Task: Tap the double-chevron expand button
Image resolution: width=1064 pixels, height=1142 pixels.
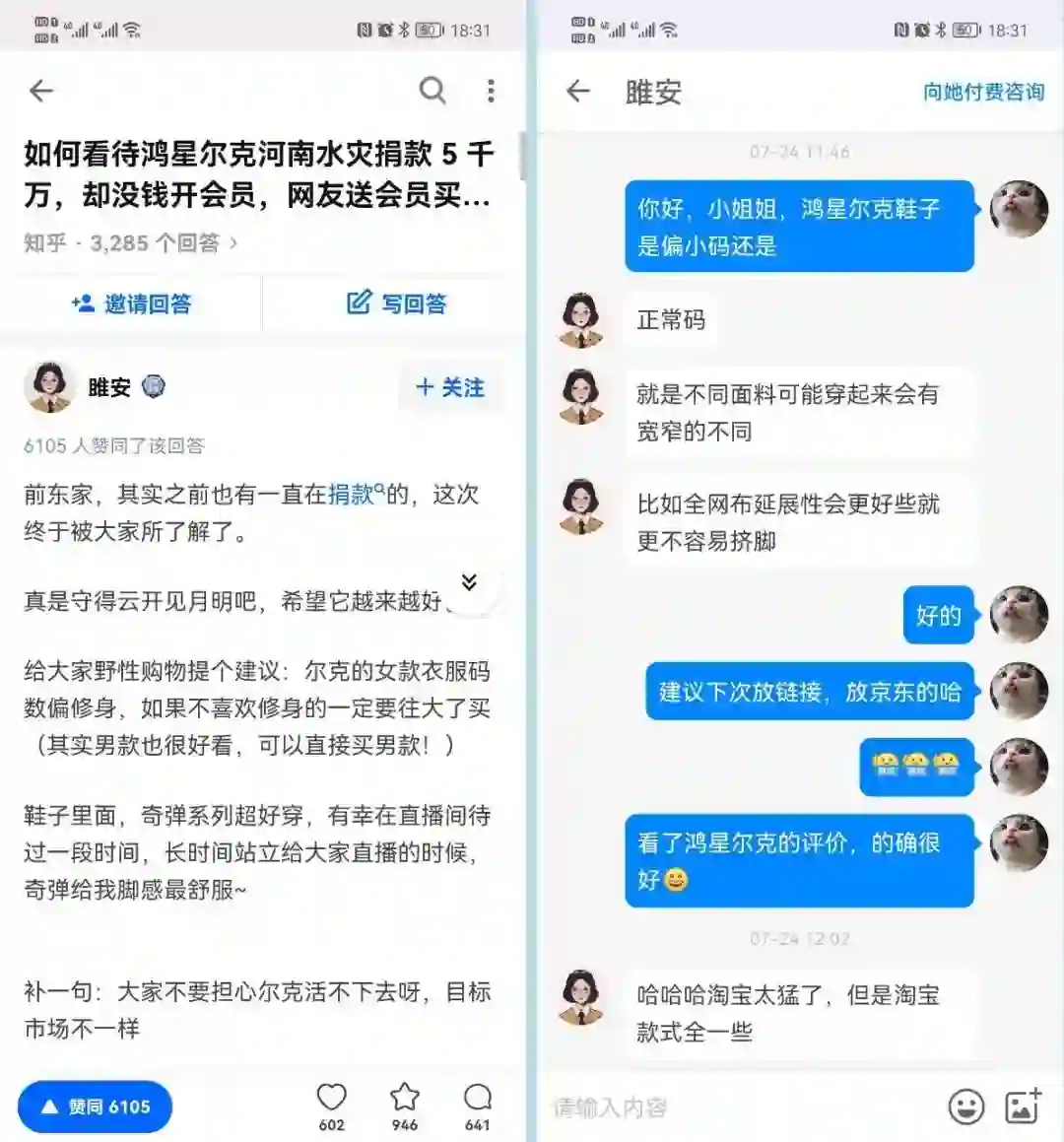Action: coord(470,582)
